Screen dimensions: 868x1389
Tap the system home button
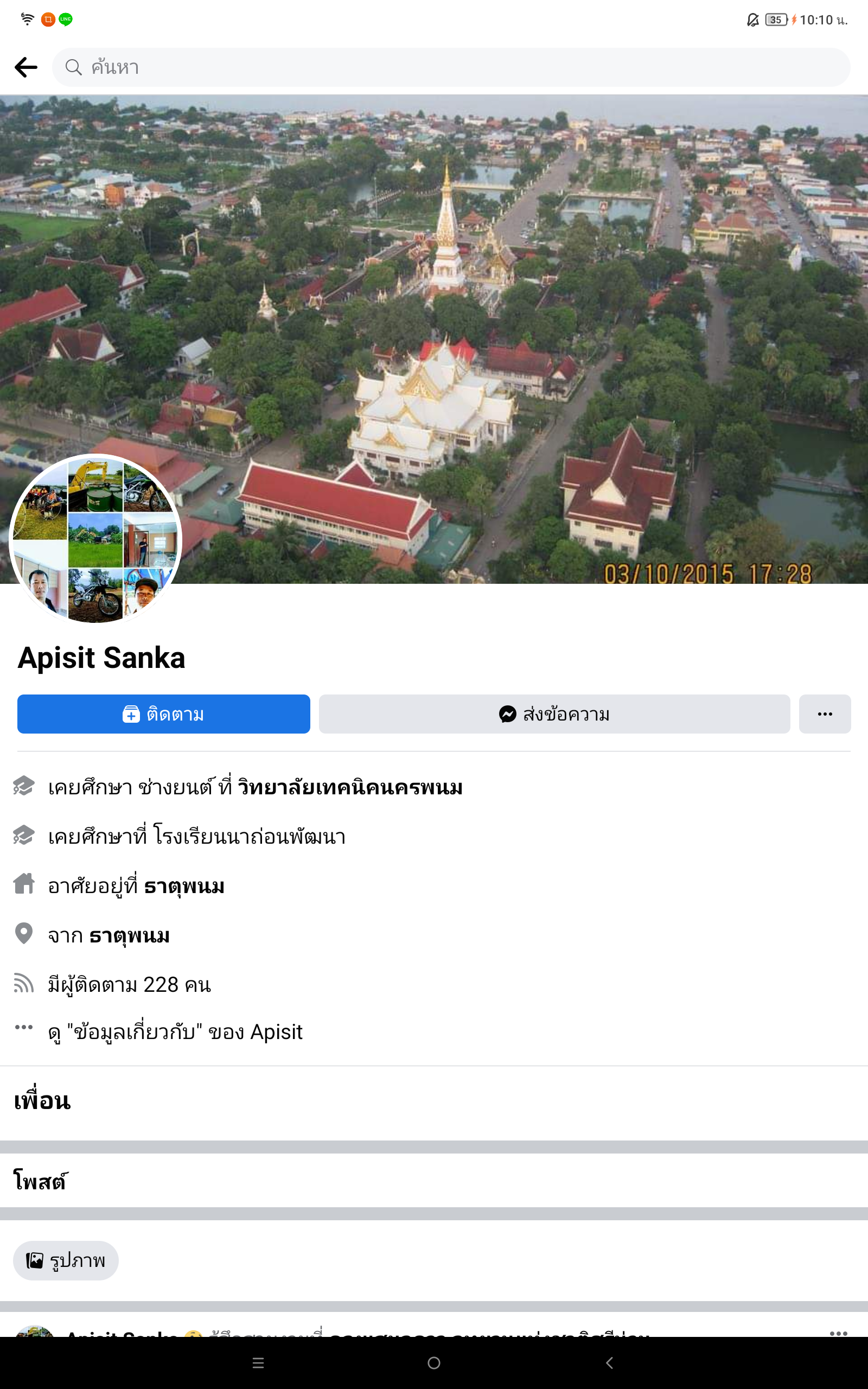(434, 1362)
